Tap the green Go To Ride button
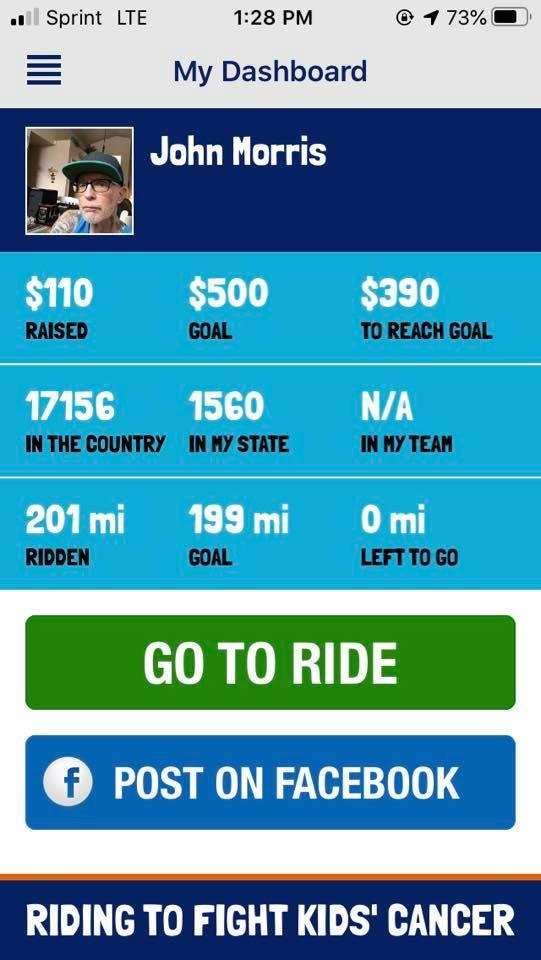 270,662
